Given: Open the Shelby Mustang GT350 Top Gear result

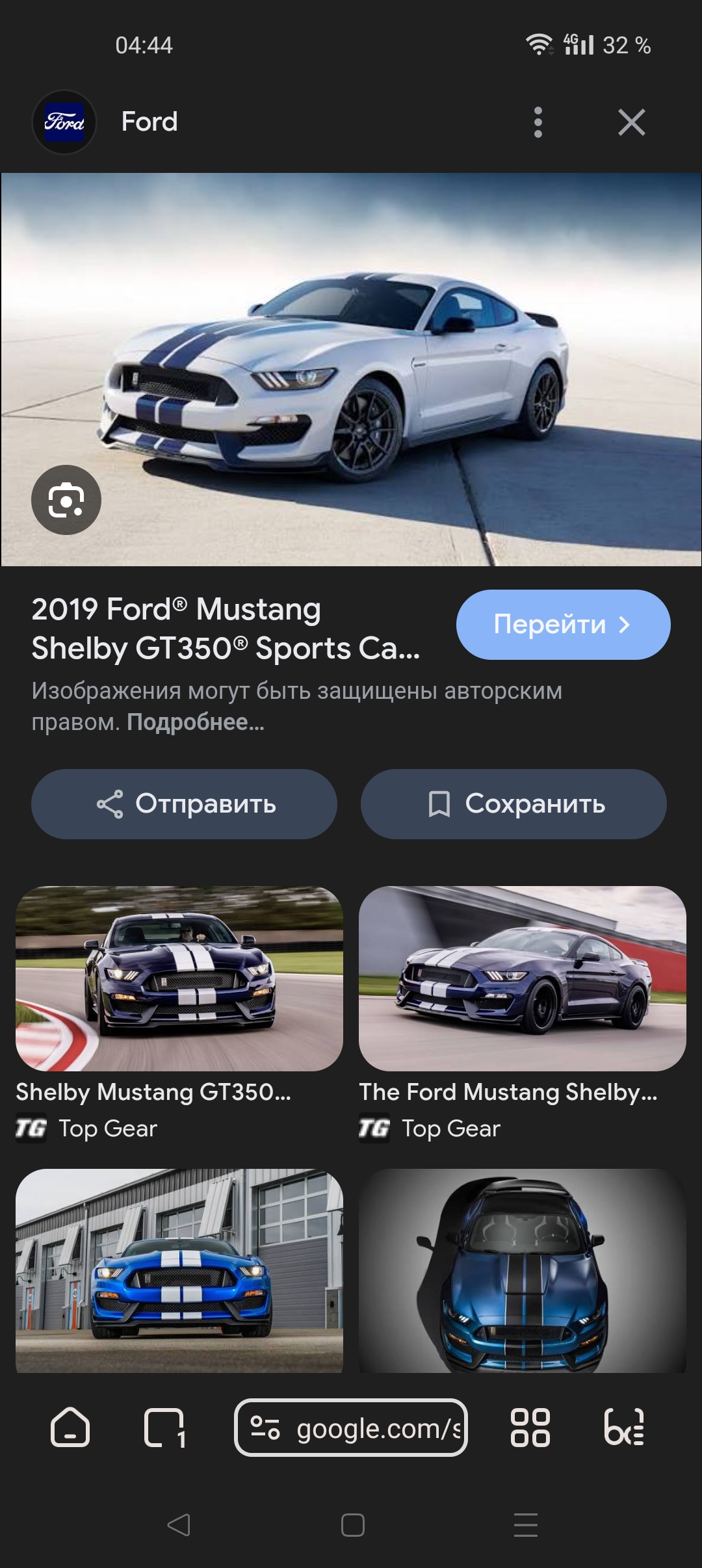Looking at the screenshot, I should [179, 978].
